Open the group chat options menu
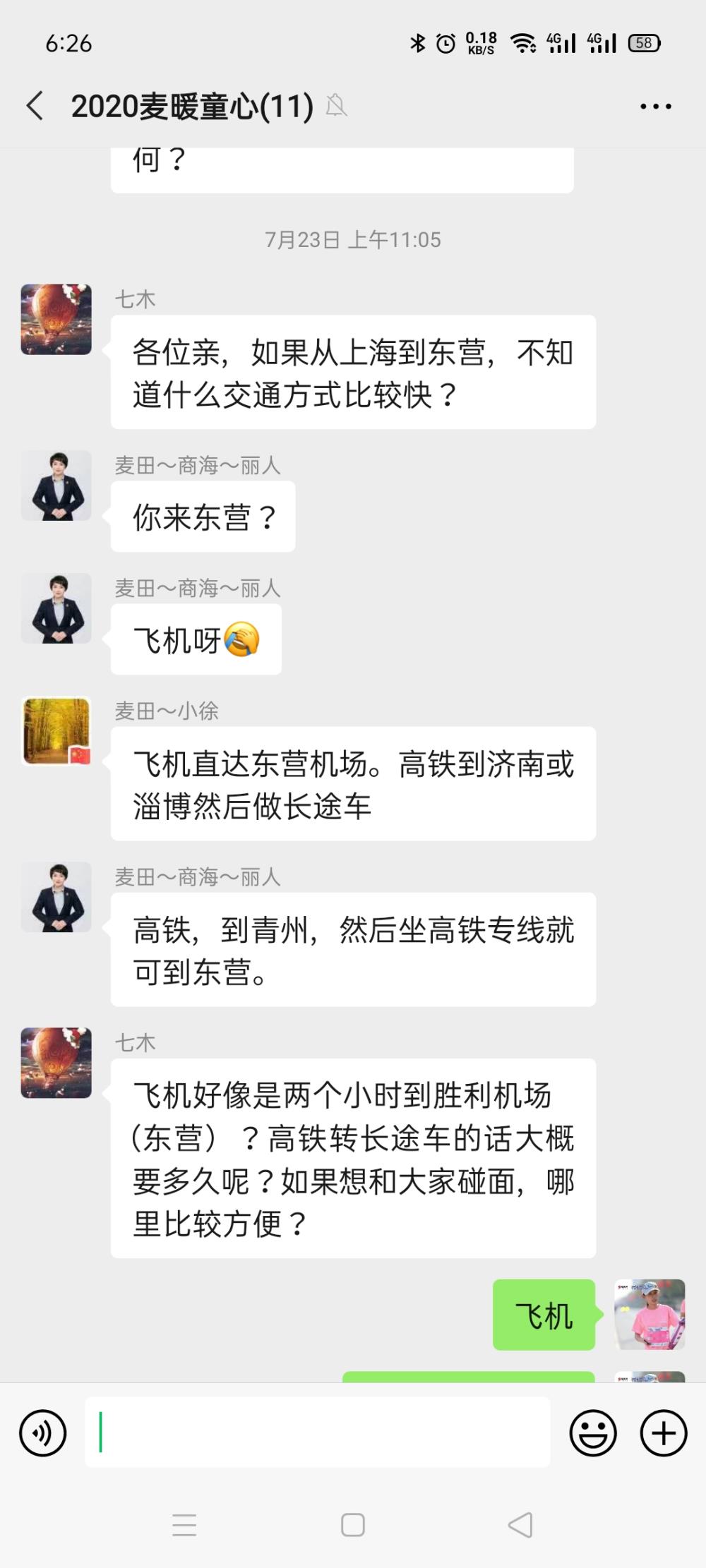Image resolution: width=706 pixels, height=1568 pixels. [655, 107]
